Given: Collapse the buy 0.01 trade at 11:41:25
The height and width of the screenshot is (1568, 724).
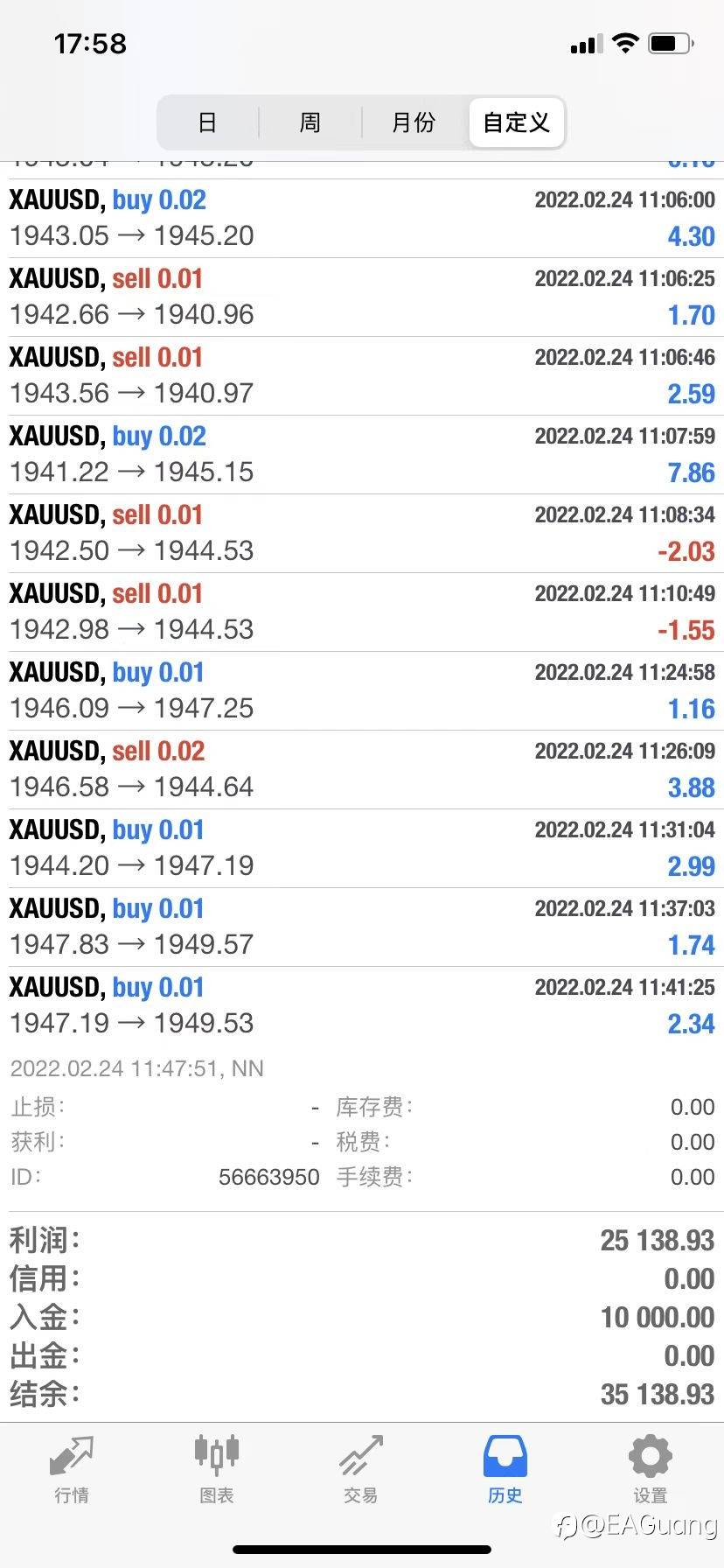Looking at the screenshot, I should click(362, 1006).
